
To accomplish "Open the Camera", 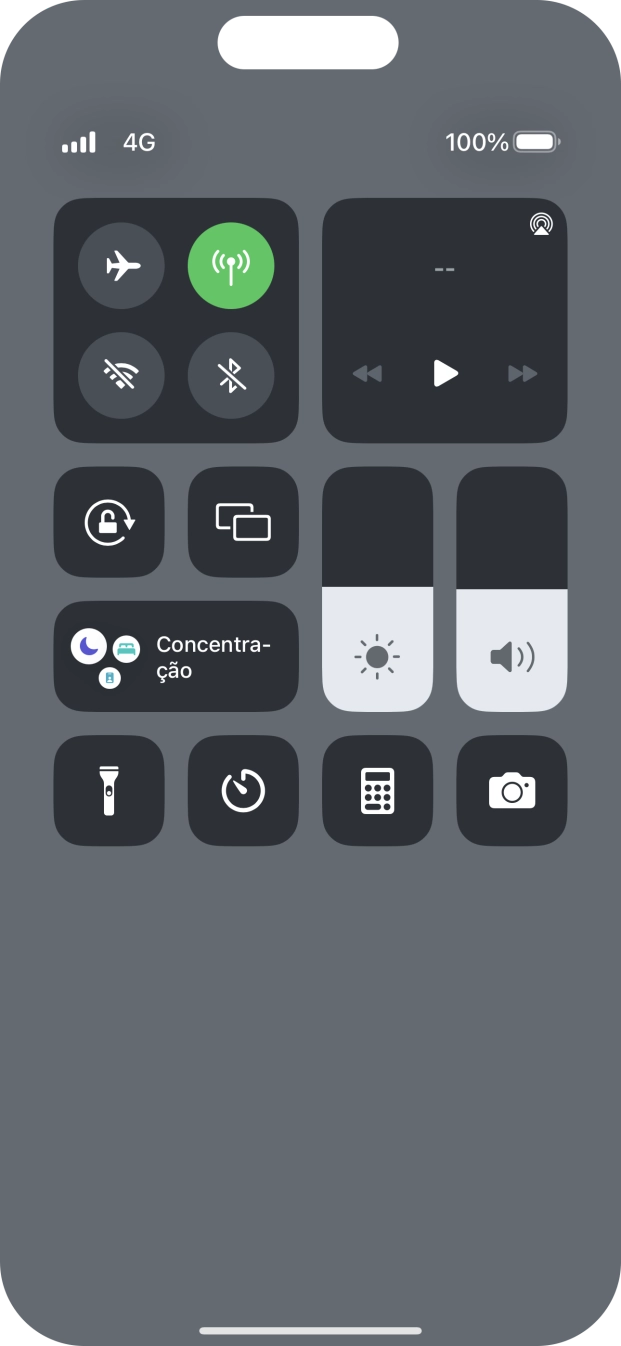I will [x=512, y=791].
